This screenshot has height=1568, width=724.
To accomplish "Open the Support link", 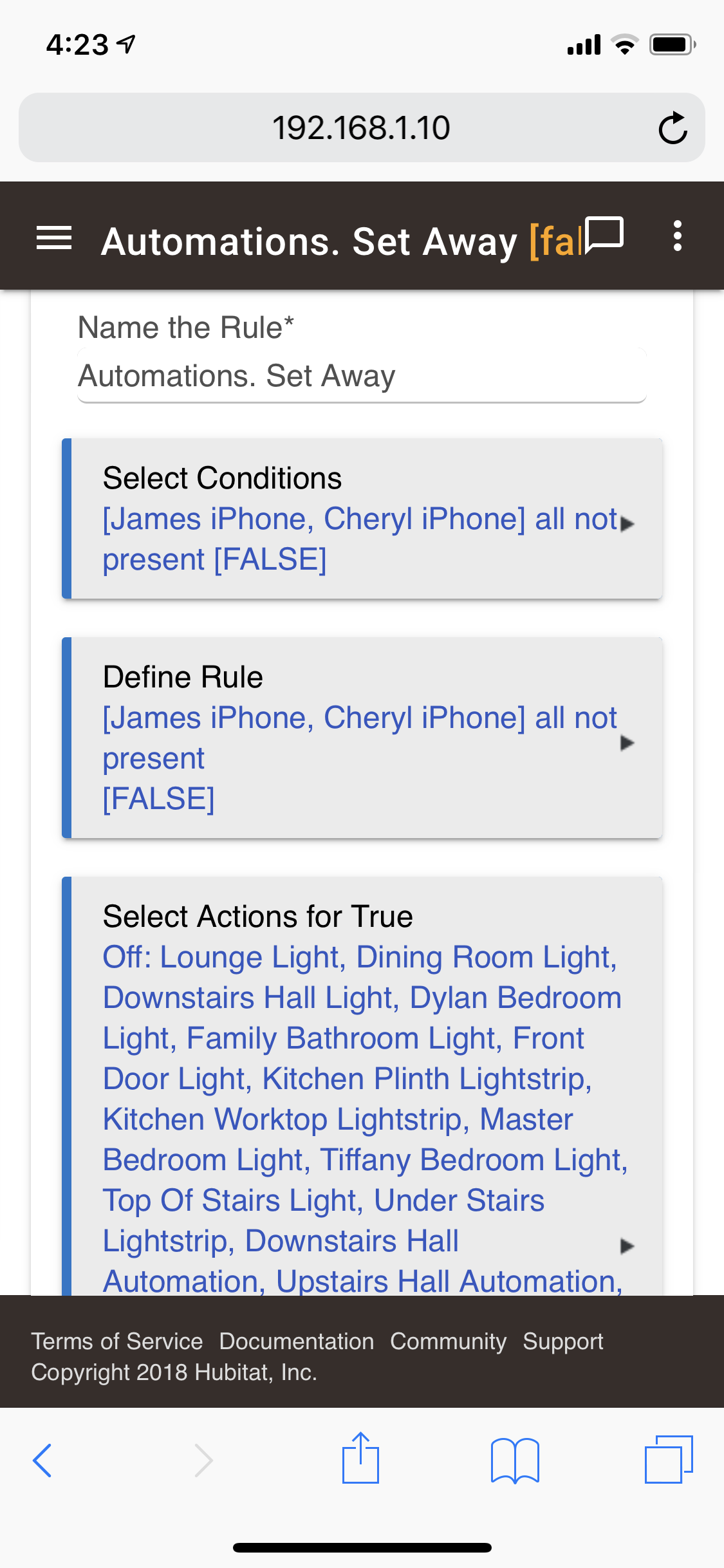I will click(x=563, y=1341).
